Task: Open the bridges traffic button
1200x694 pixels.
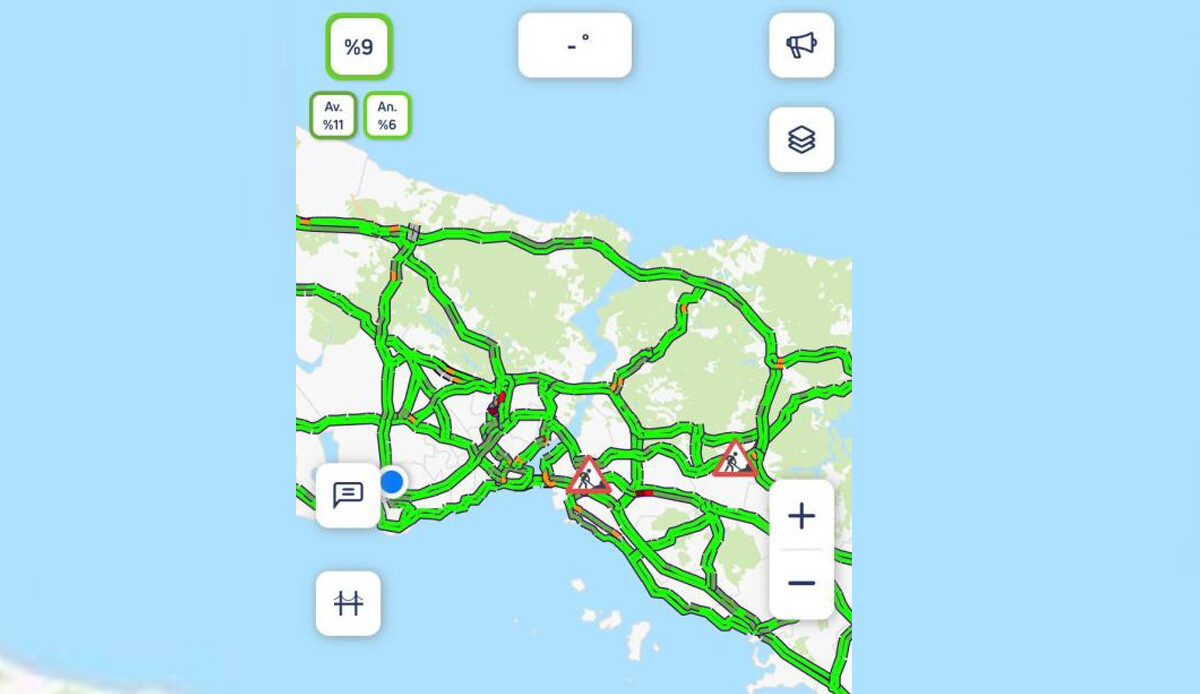Action: tap(348, 603)
